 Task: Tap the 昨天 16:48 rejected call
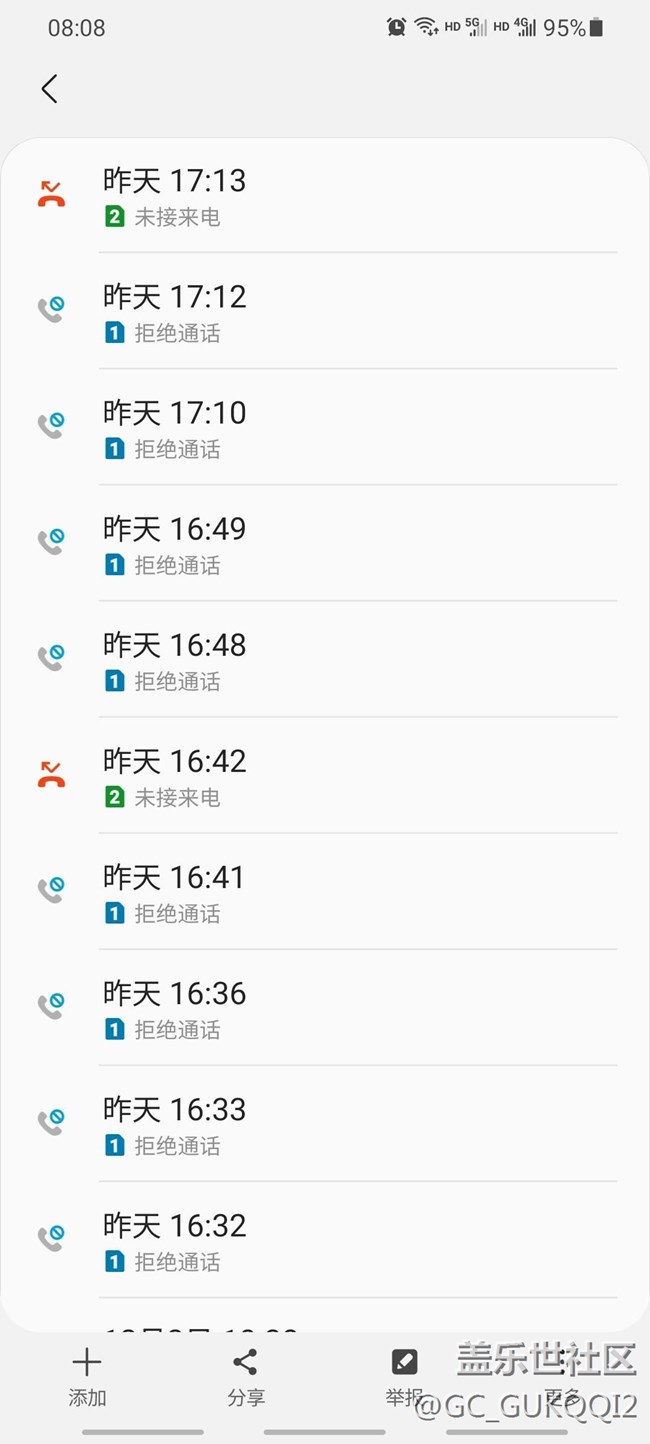(x=325, y=660)
